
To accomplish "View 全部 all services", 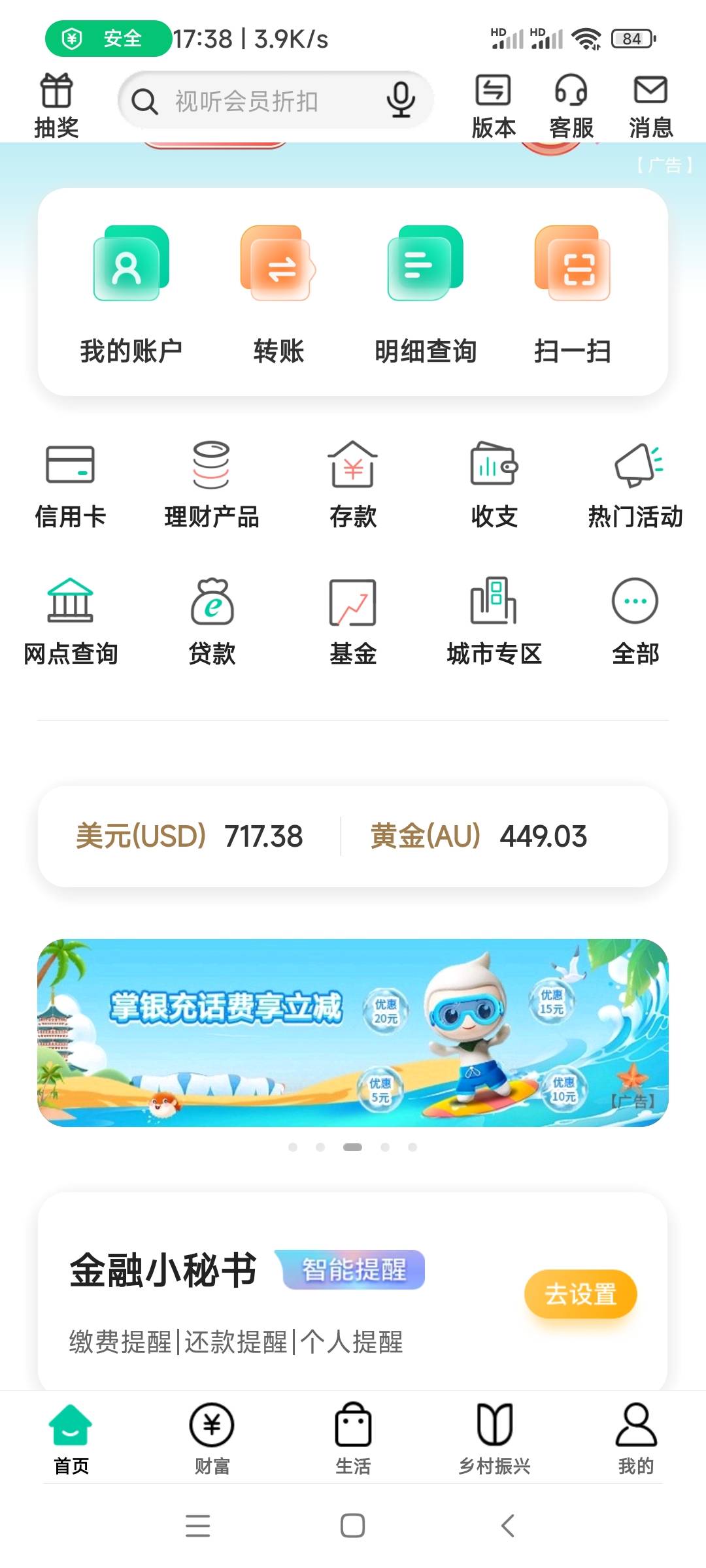I will tap(635, 621).
